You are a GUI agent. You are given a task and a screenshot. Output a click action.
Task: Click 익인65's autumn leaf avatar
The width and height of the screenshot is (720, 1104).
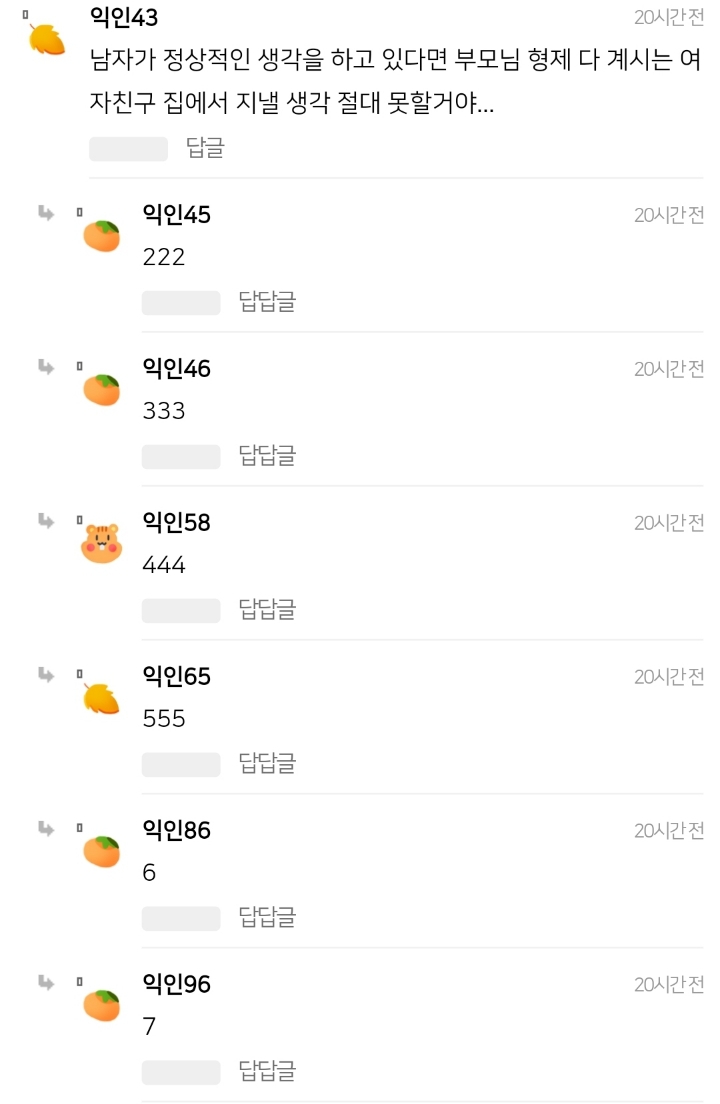point(103,698)
